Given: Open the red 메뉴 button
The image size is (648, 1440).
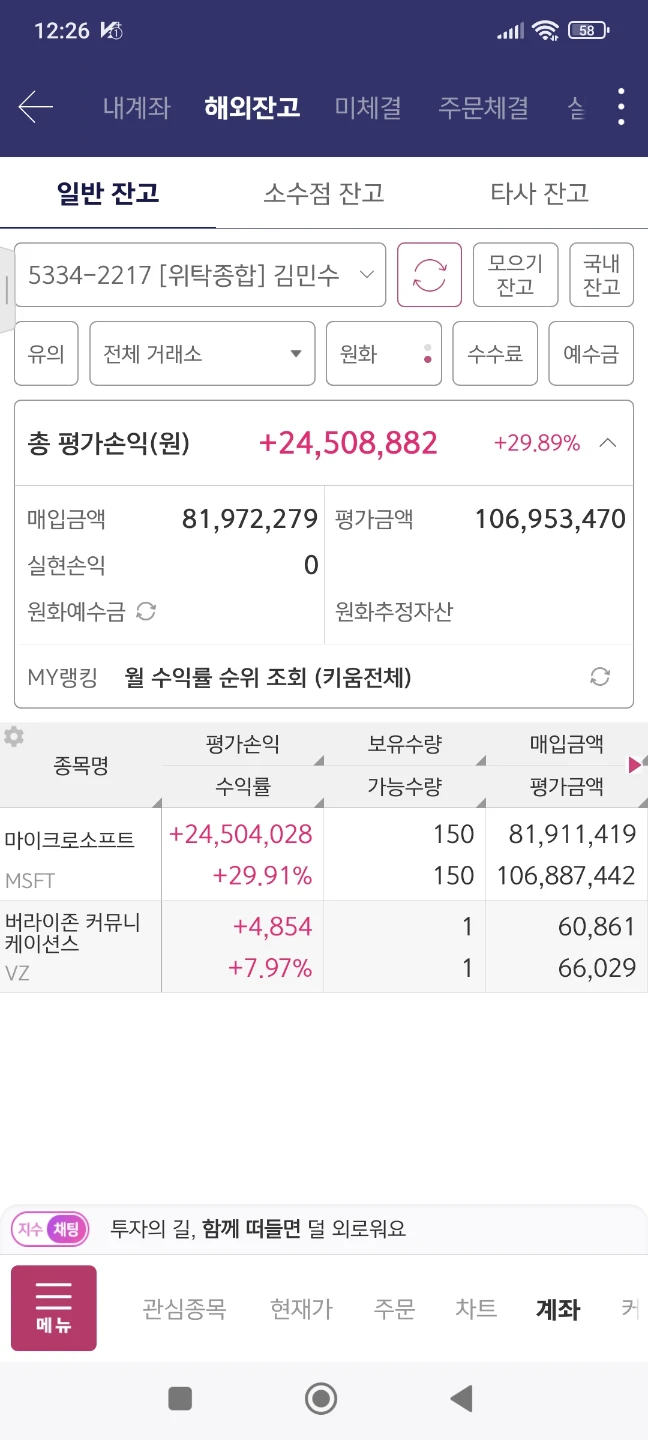Looking at the screenshot, I should pyautogui.click(x=54, y=1308).
